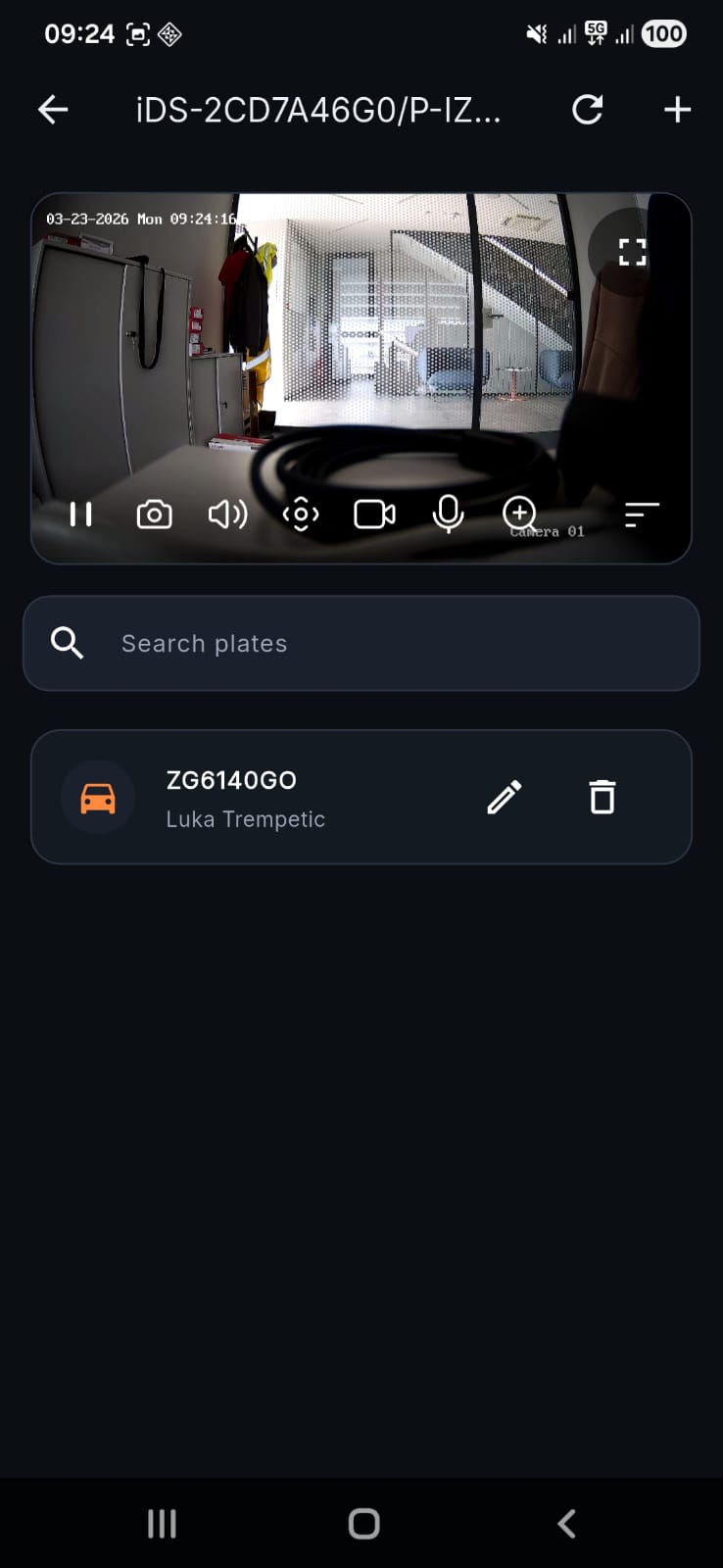Open the Luka Trempetic plate entry

[245, 798]
